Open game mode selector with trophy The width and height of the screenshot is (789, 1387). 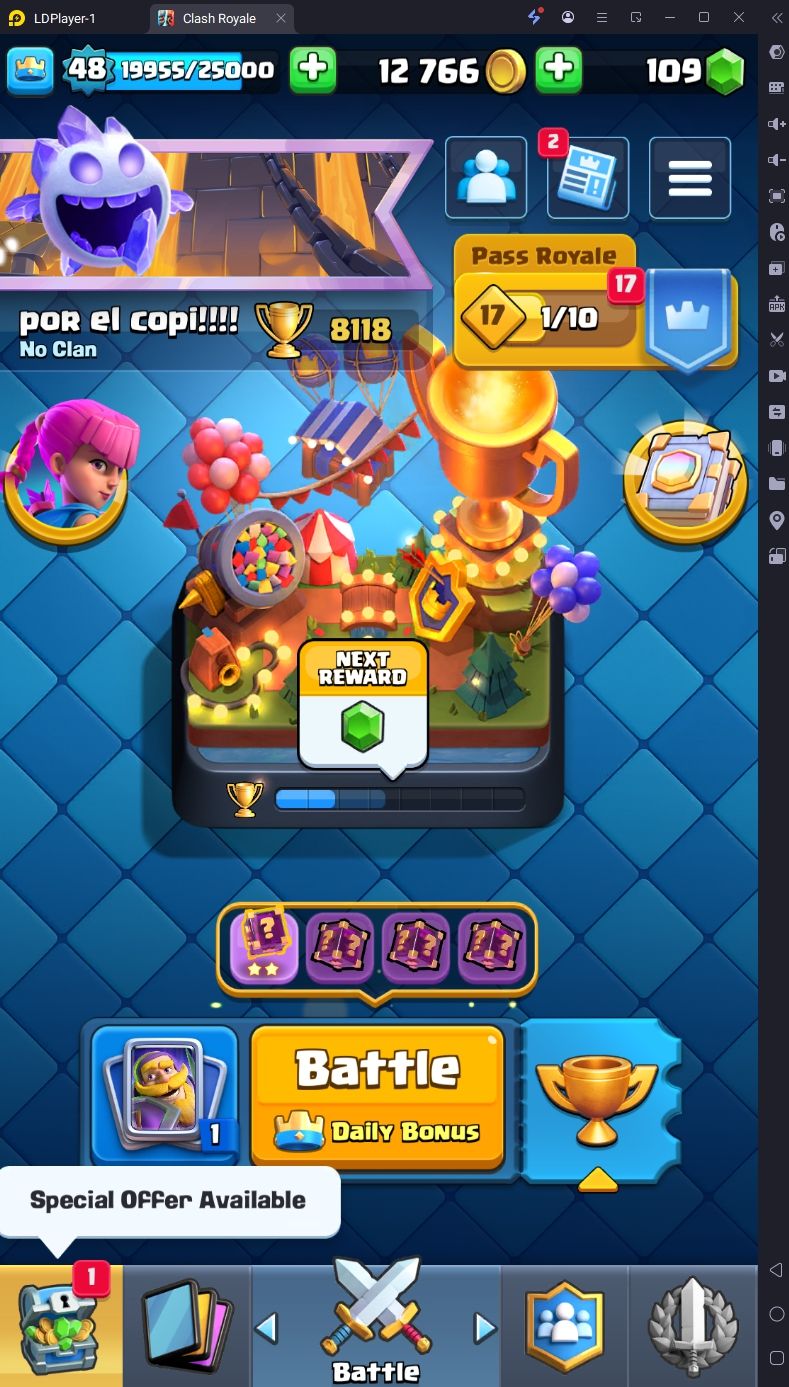pos(597,1102)
